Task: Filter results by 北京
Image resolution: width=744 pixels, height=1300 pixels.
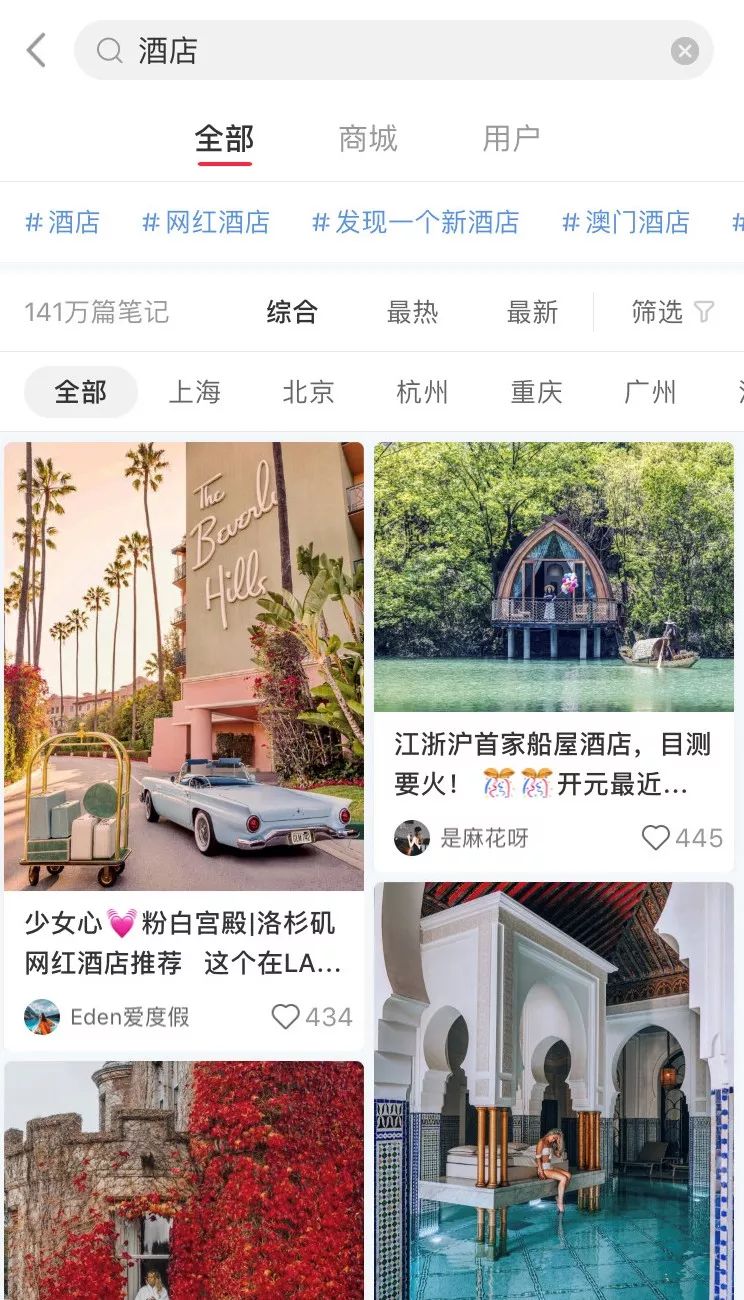Action: pos(308,392)
